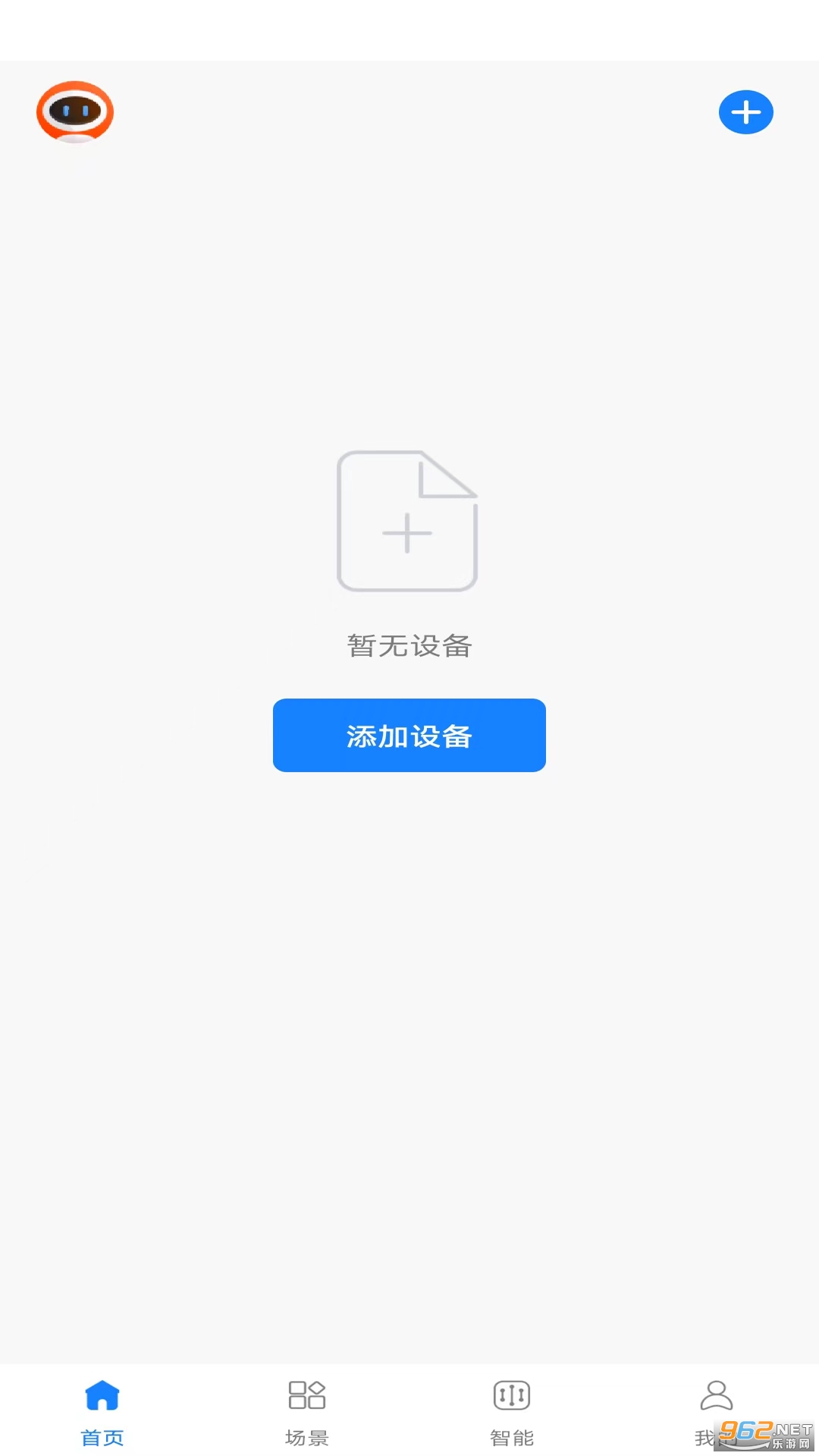The height and width of the screenshot is (1456, 819).
Task: Tap the orange robot mascot in top-left corner
Action: tap(74, 111)
